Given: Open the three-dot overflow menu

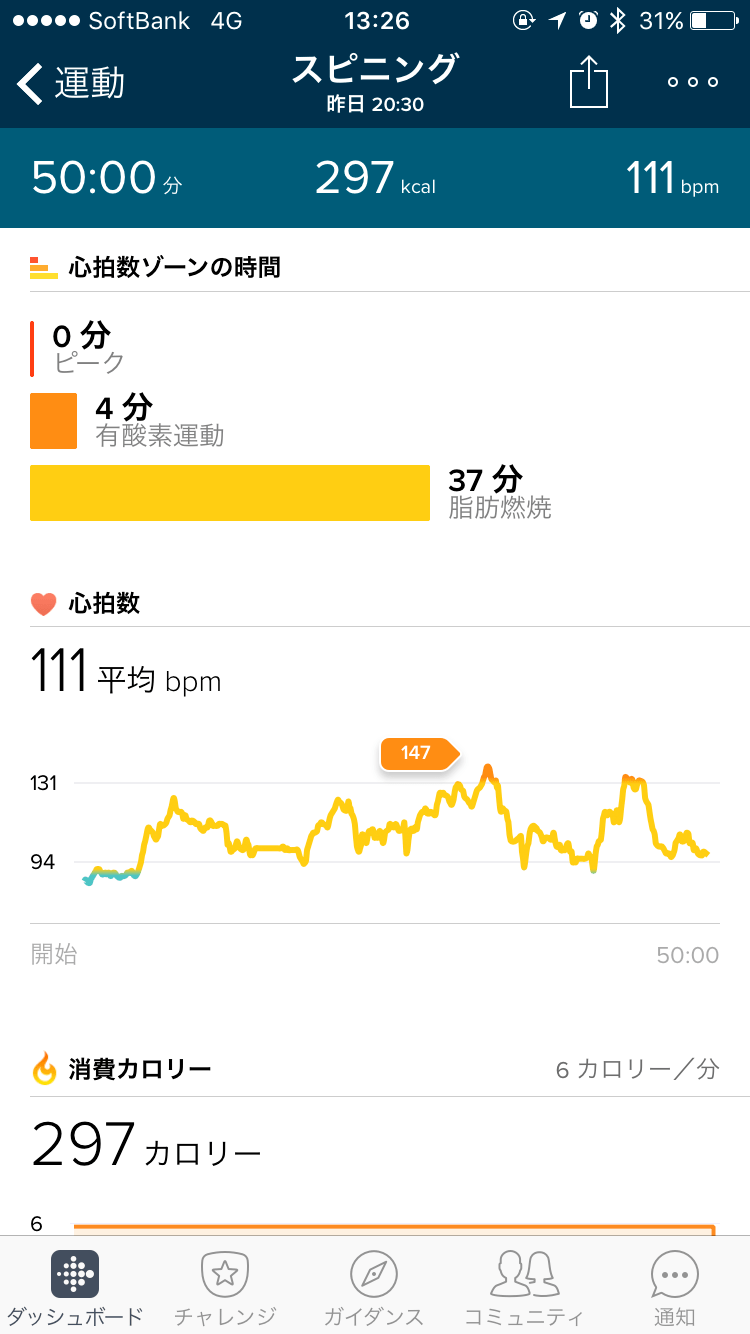Looking at the screenshot, I should [693, 83].
